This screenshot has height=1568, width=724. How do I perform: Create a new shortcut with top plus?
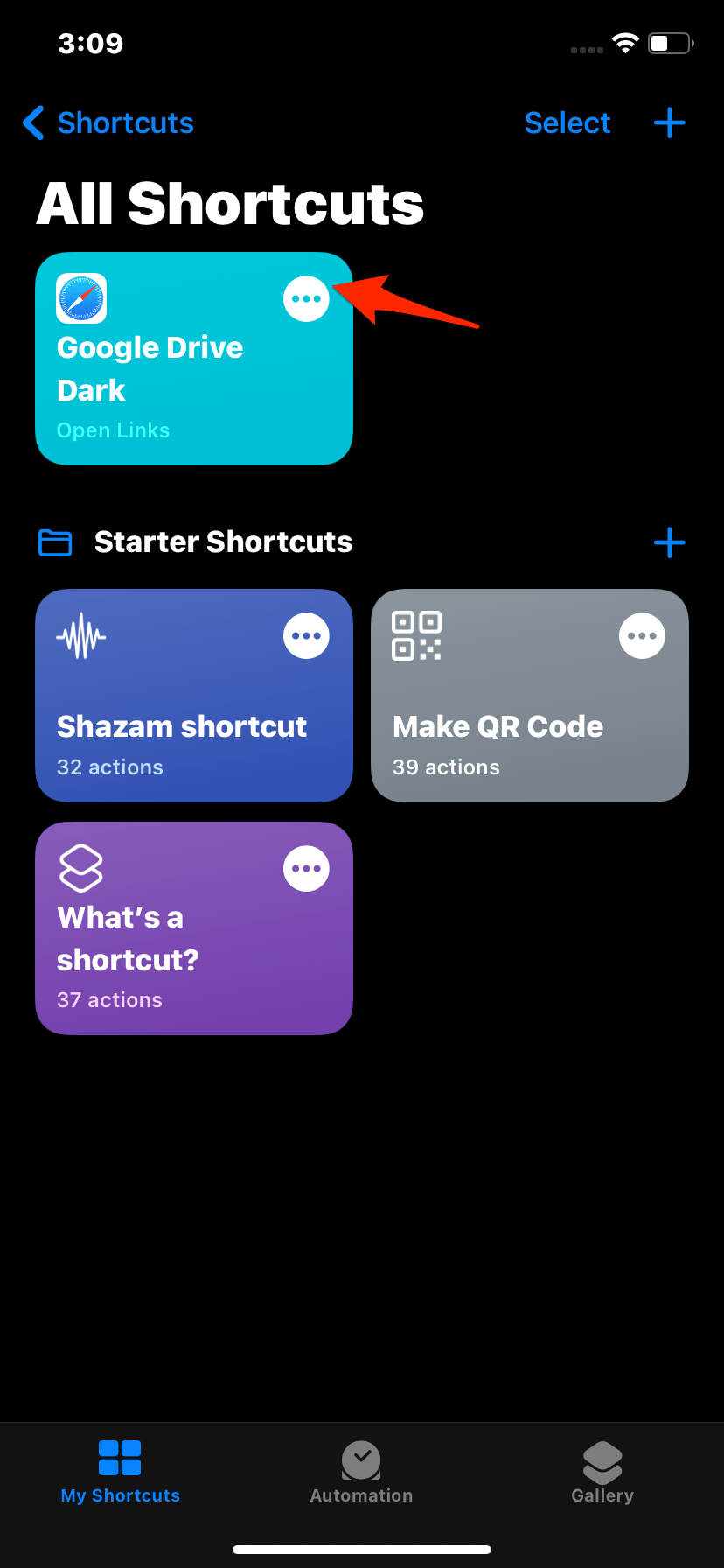pos(670,123)
